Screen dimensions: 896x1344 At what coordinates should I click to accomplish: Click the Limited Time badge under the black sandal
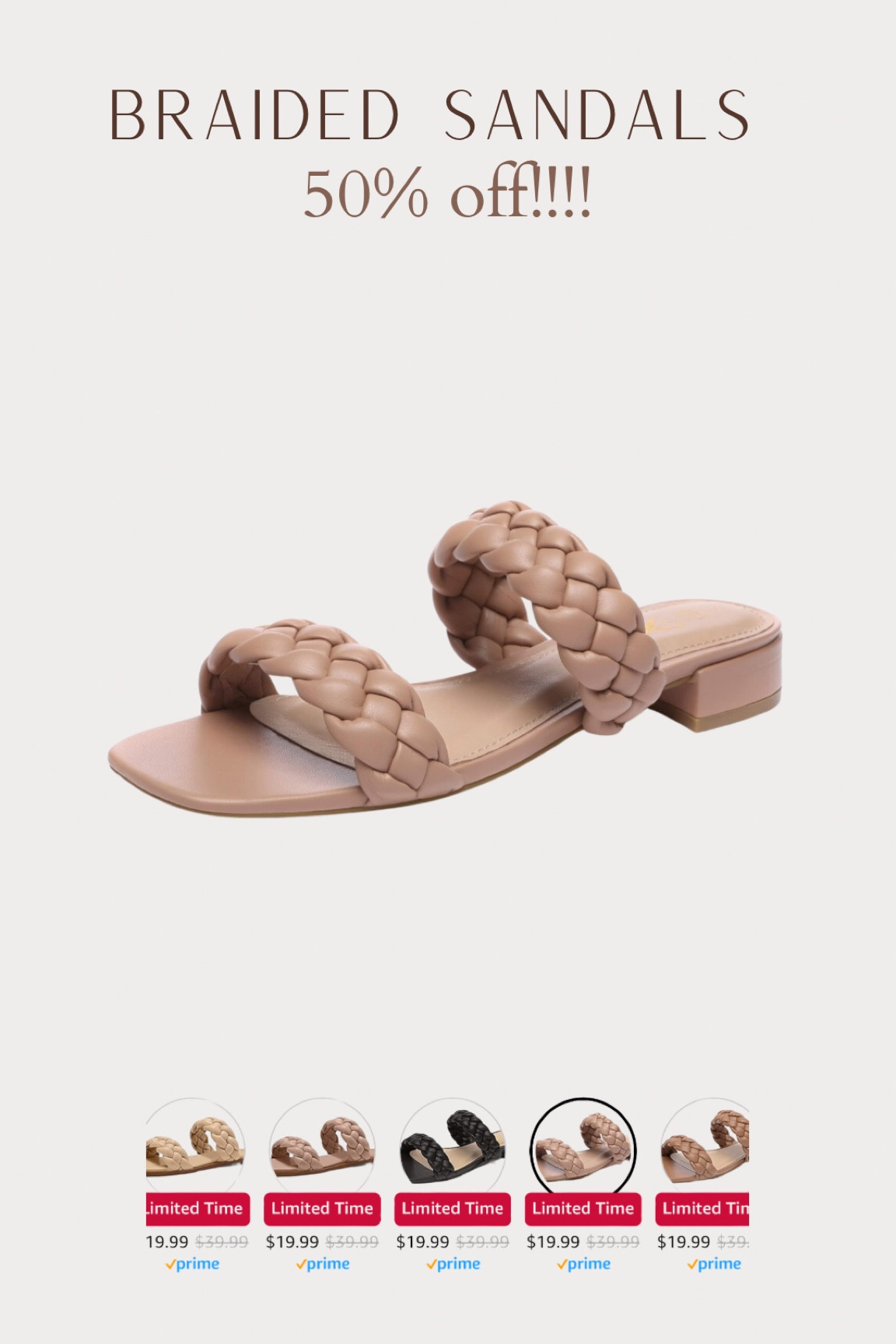click(x=454, y=1208)
